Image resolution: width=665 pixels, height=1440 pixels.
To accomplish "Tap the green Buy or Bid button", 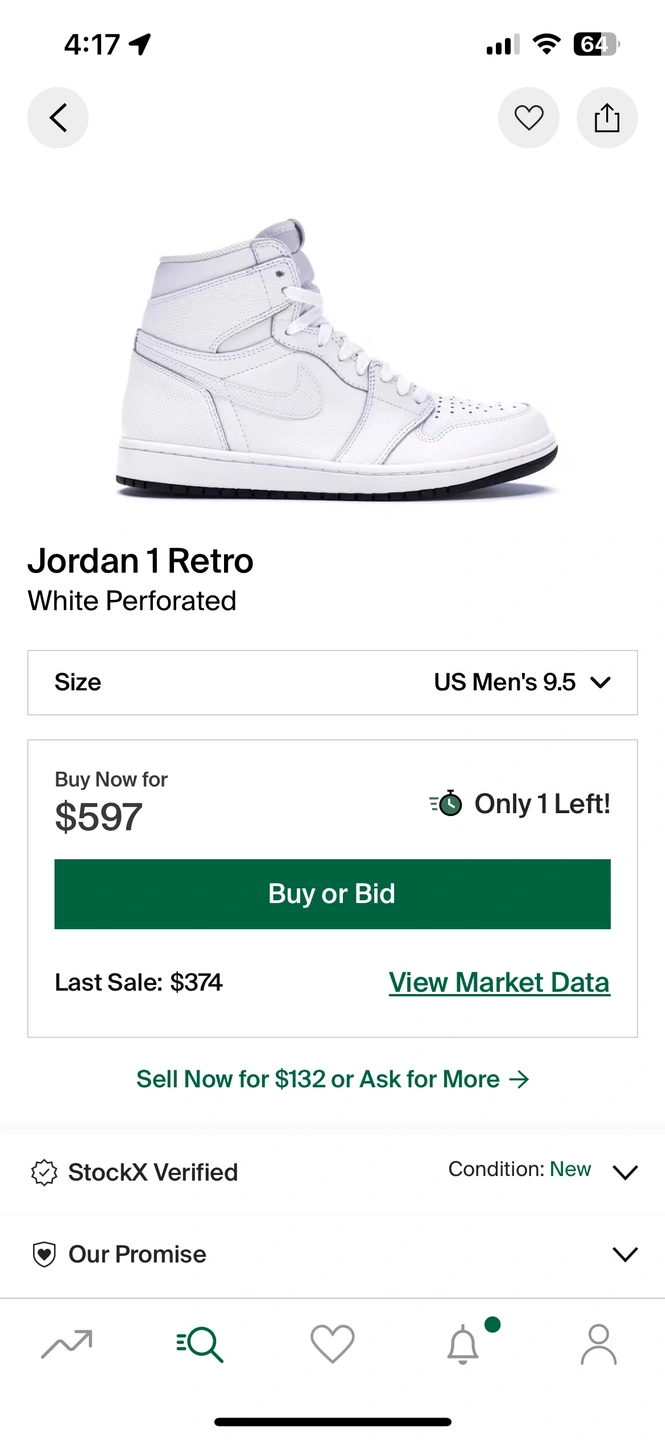I will point(332,894).
